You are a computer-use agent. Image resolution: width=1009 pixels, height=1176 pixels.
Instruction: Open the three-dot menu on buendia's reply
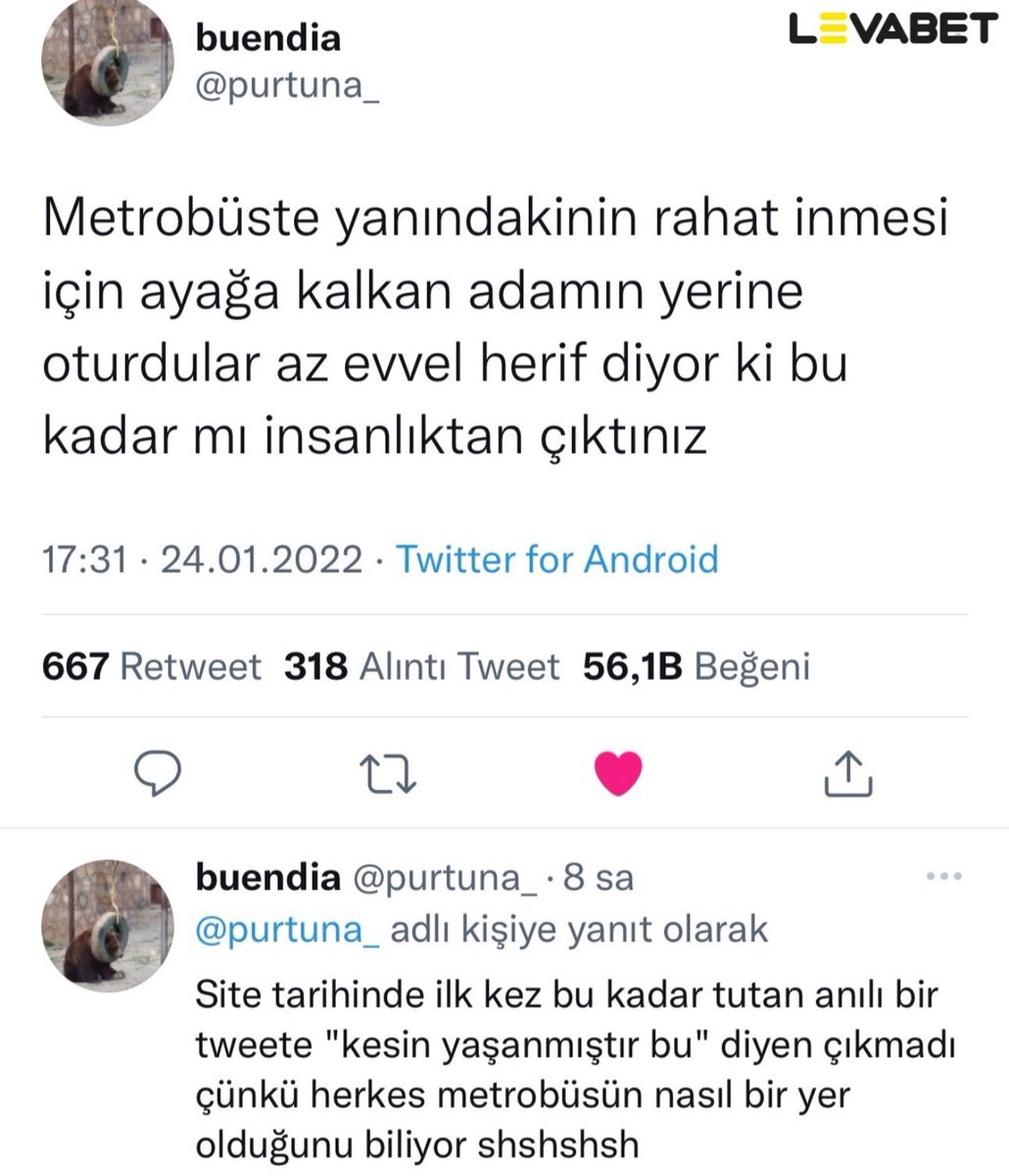tap(943, 877)
